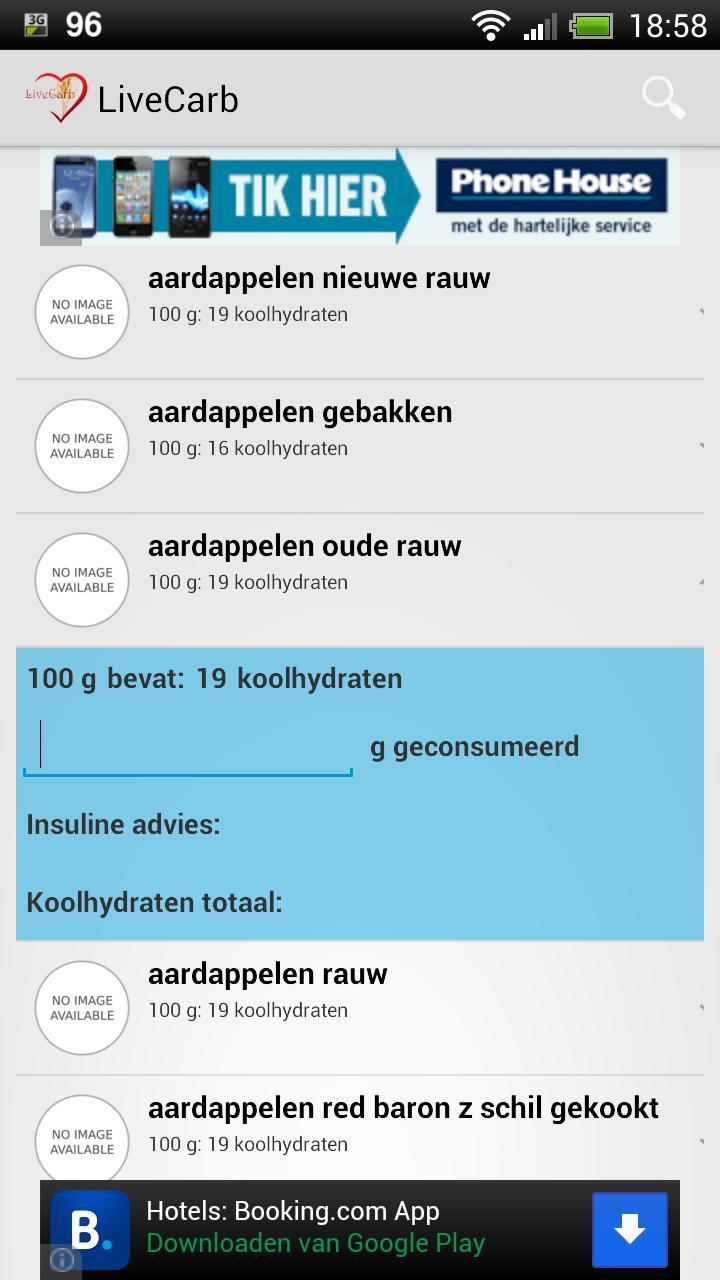Tap the NO IMAGE circle for aardappelen gebakken
The width and height of the screenshot is (720, 1280).
coord(81,446)
